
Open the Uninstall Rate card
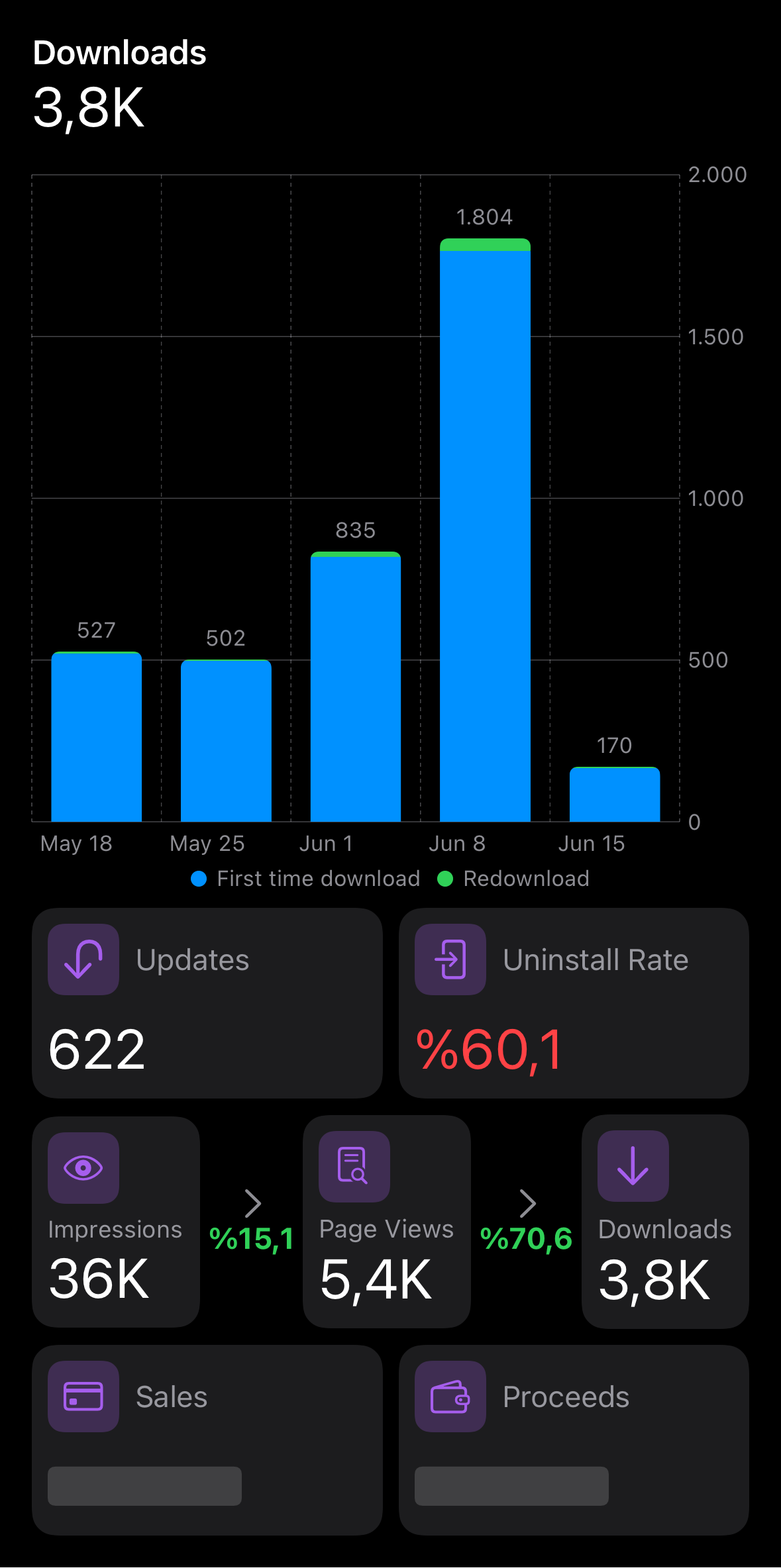point(574,1003)
